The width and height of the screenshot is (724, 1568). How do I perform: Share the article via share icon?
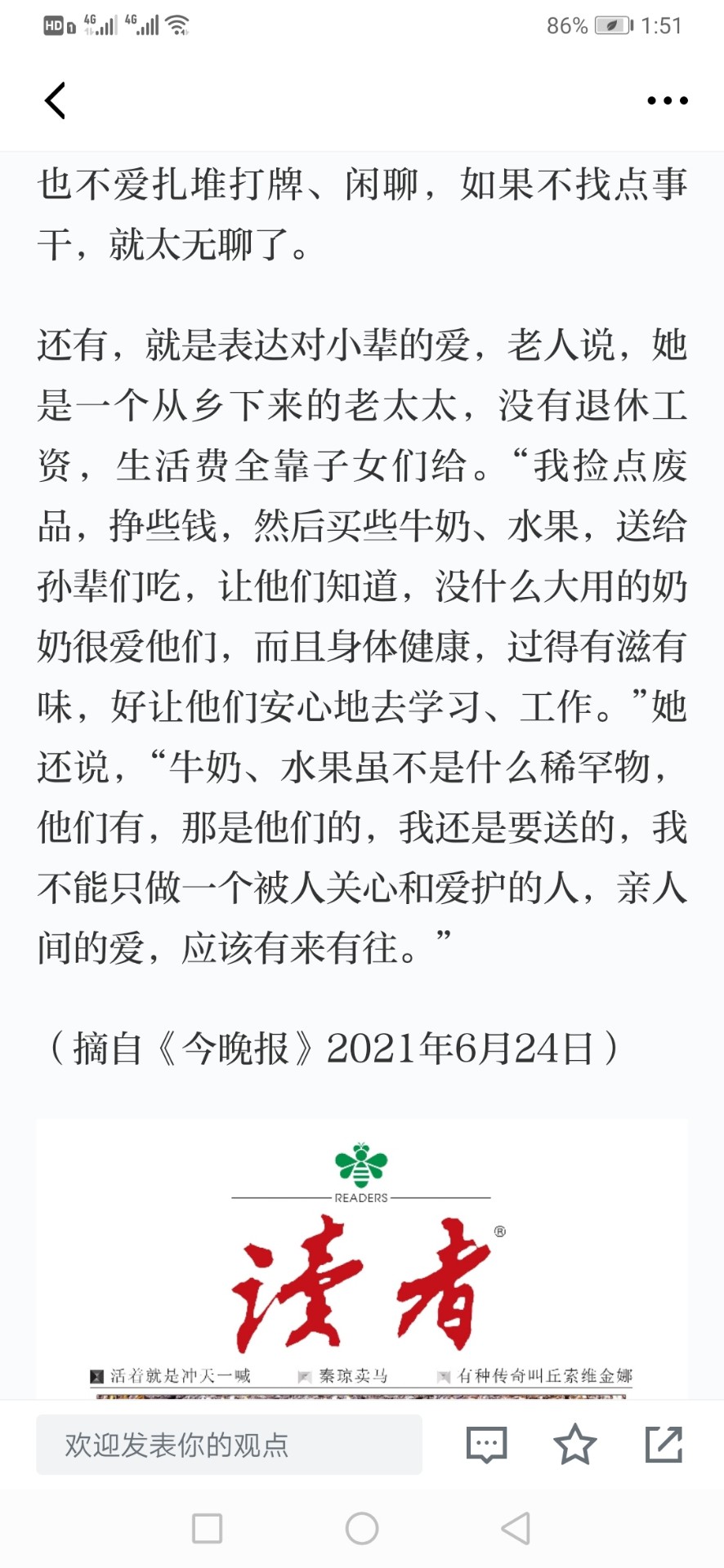pyautogui.click(x=664, y=1444)
